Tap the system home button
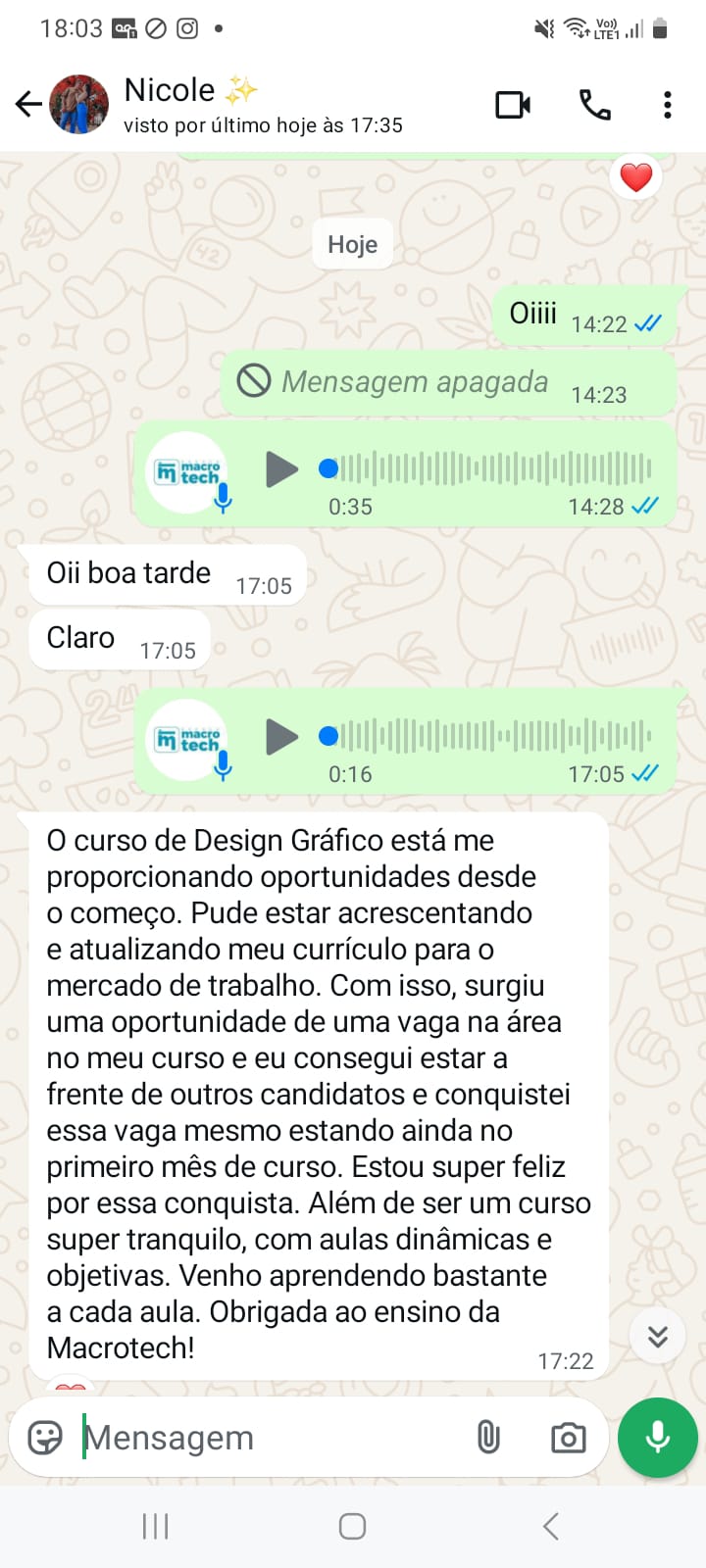Image resolution: width=706 pixels, height=1568 pixels. point(352,1526)
